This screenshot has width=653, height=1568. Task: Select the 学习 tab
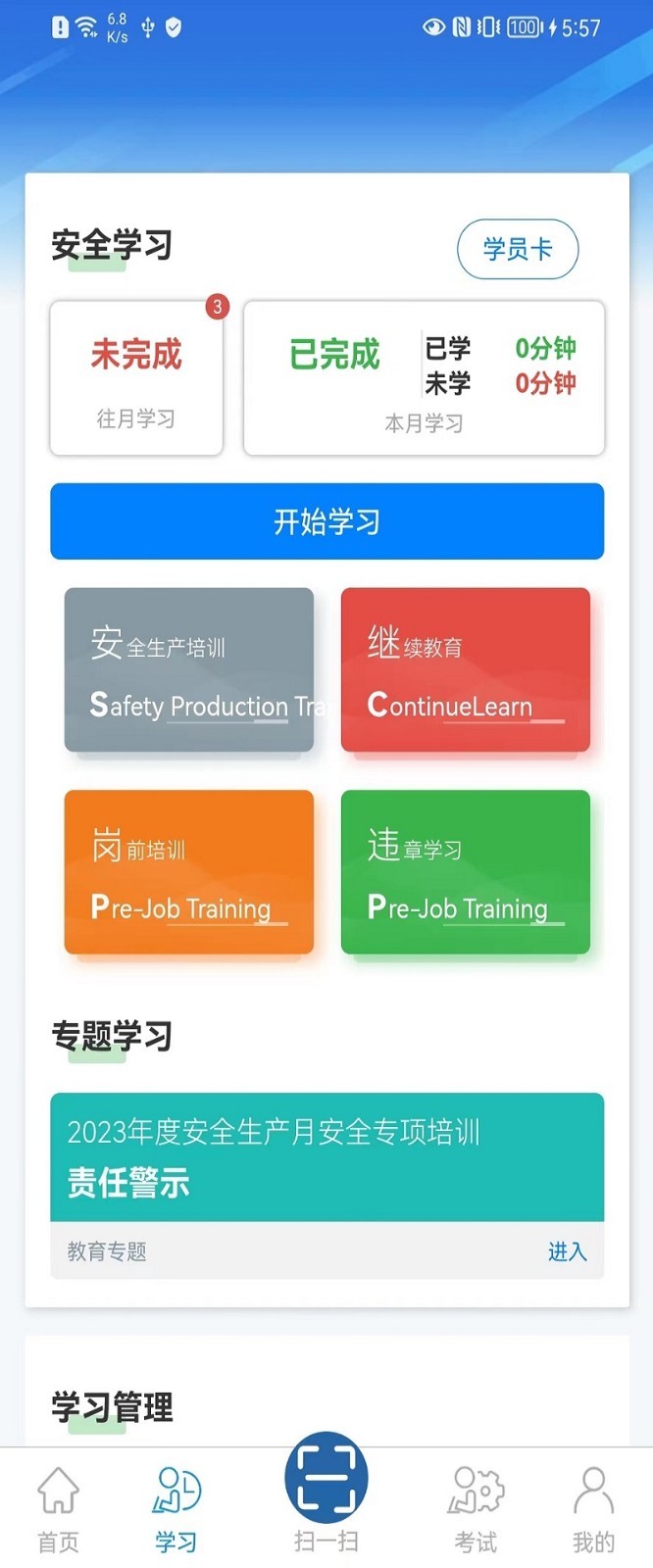click(x=176, y=1509)
